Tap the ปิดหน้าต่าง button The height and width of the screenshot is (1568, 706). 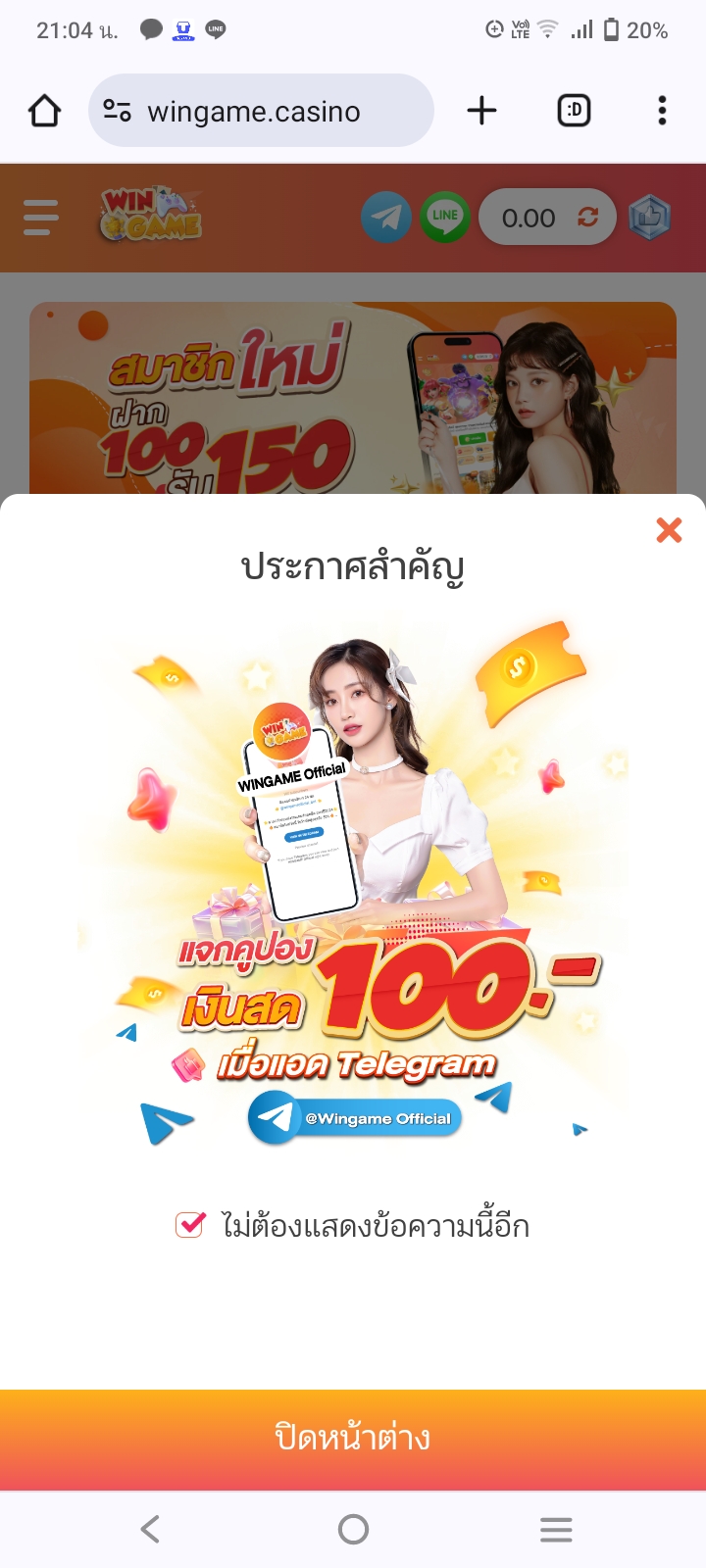(x=353, y=1439)
